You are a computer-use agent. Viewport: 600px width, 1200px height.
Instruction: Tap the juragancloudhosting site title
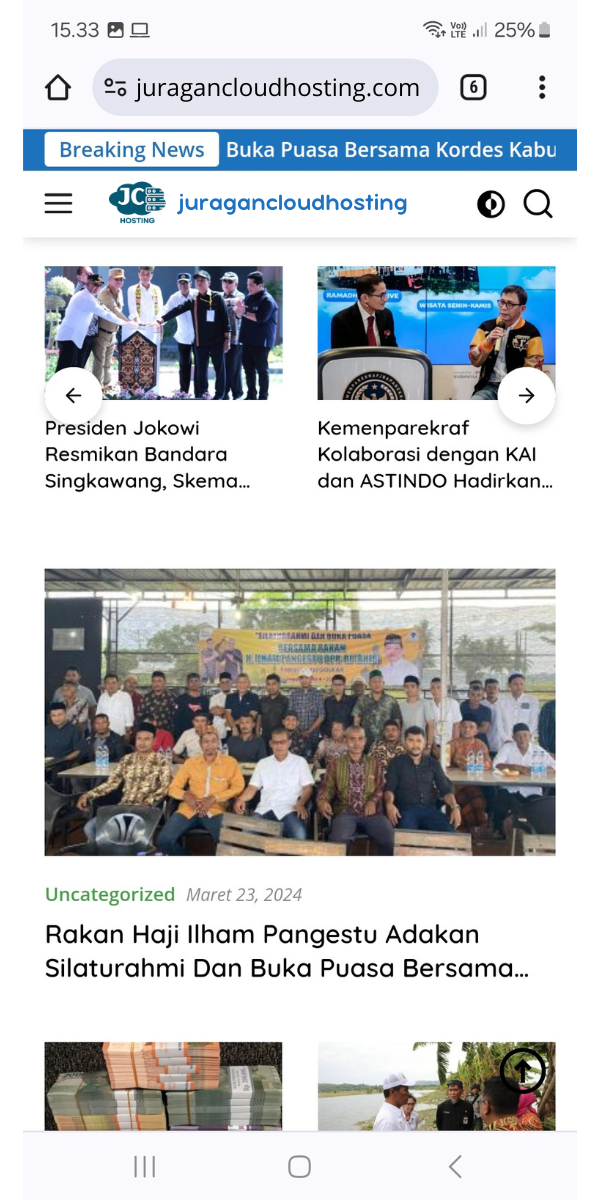point(292,203)
